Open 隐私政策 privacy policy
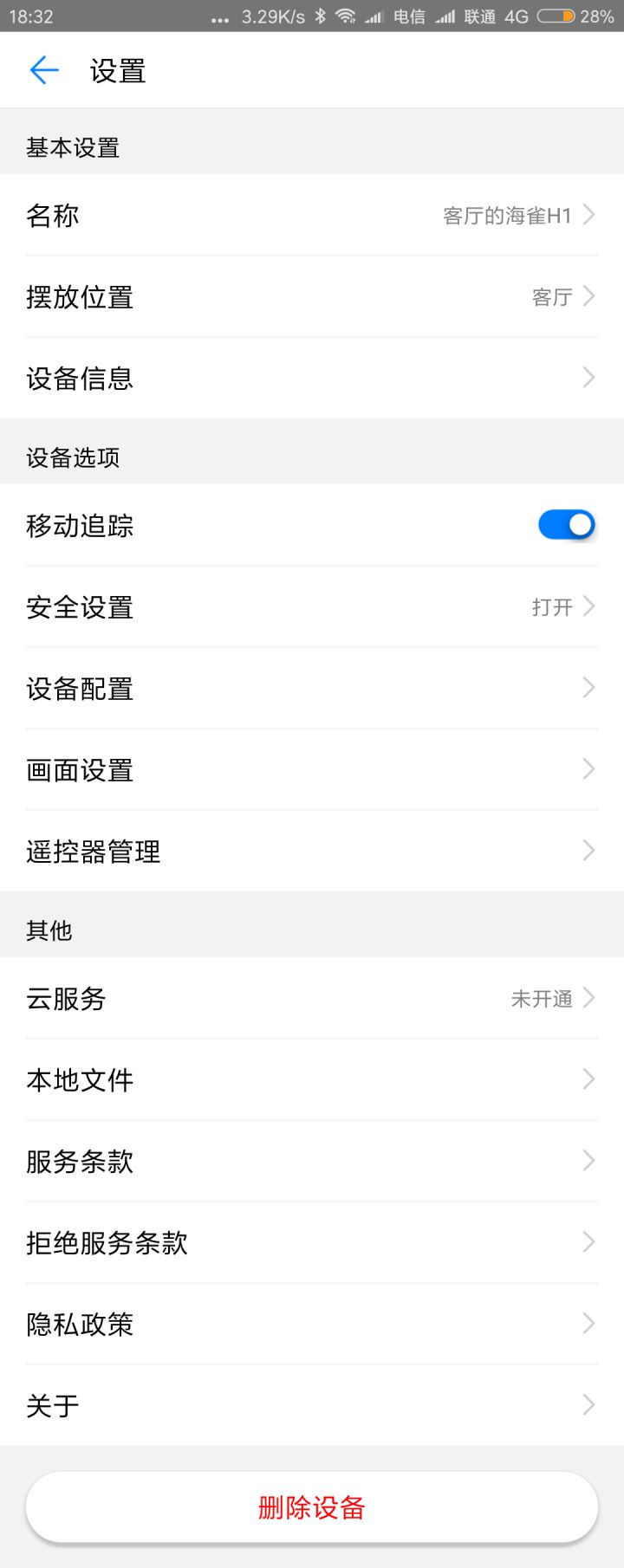The height and width of the screenshot is (1568, 624). tap(312, 1324)
